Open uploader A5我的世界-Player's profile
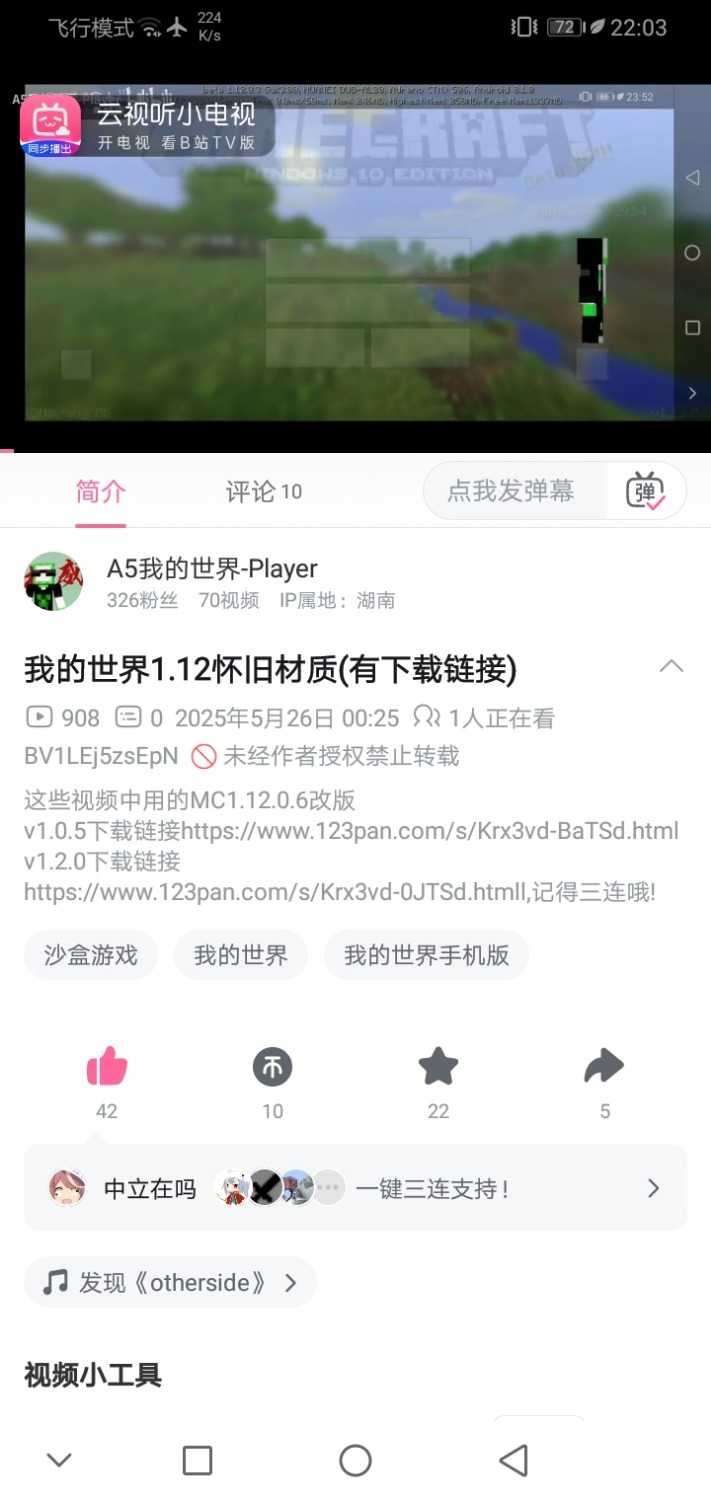This screenshot has height=1500, width=711. point(211,569)
